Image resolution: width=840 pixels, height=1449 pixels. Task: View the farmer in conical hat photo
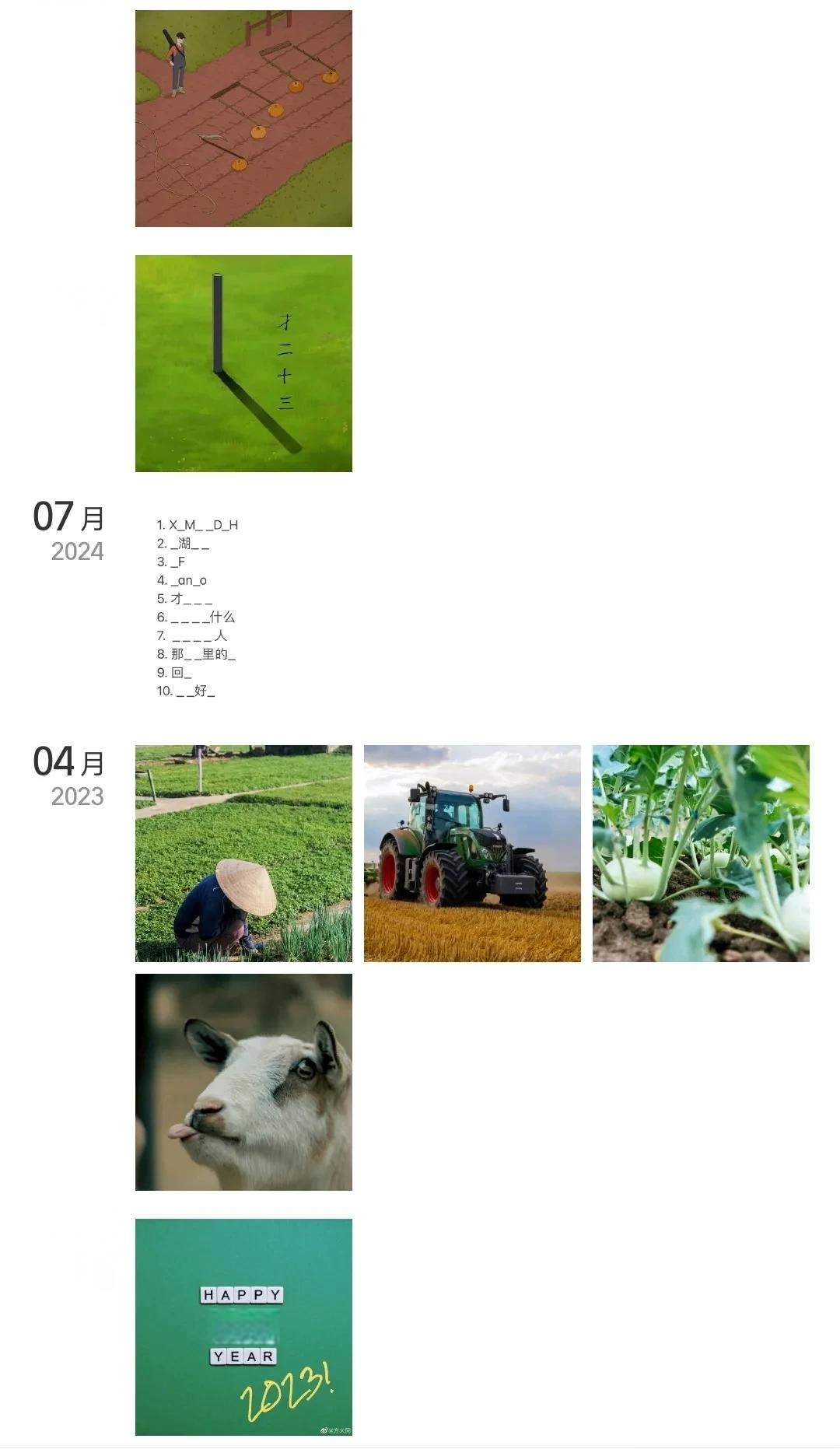point(243,853)
